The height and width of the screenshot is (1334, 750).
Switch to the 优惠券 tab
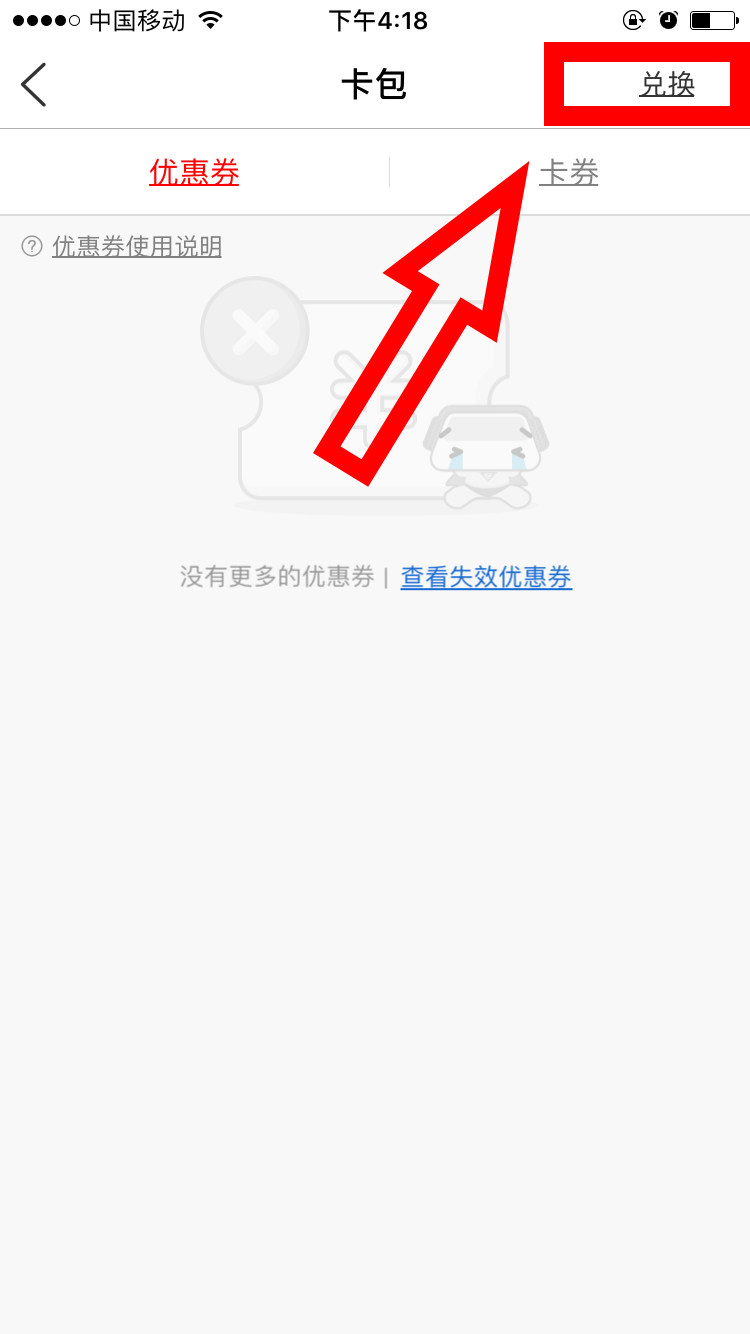[x=194, y=173]
